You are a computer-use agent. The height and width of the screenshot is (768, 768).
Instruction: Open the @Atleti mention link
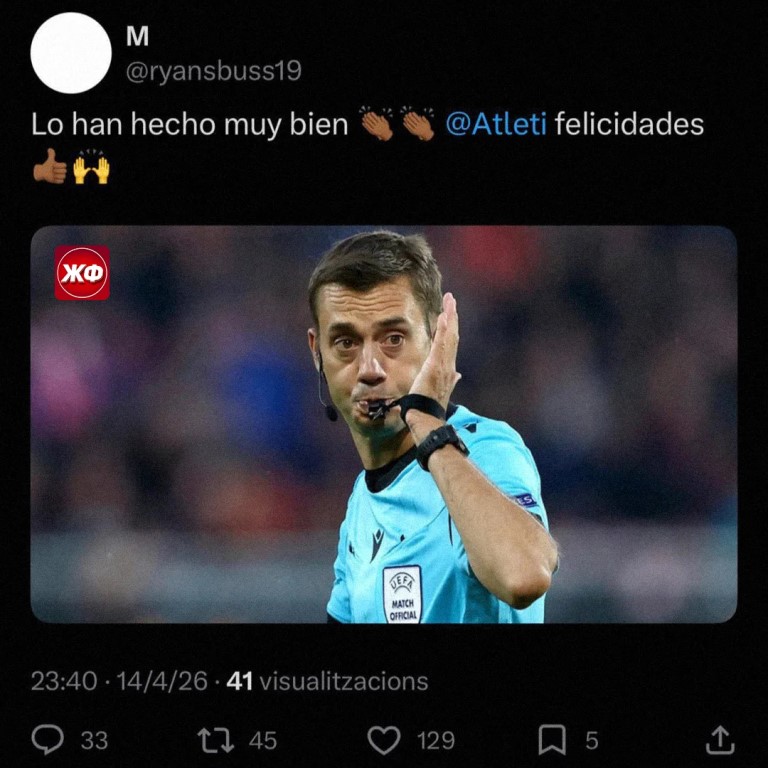point(495,125)
